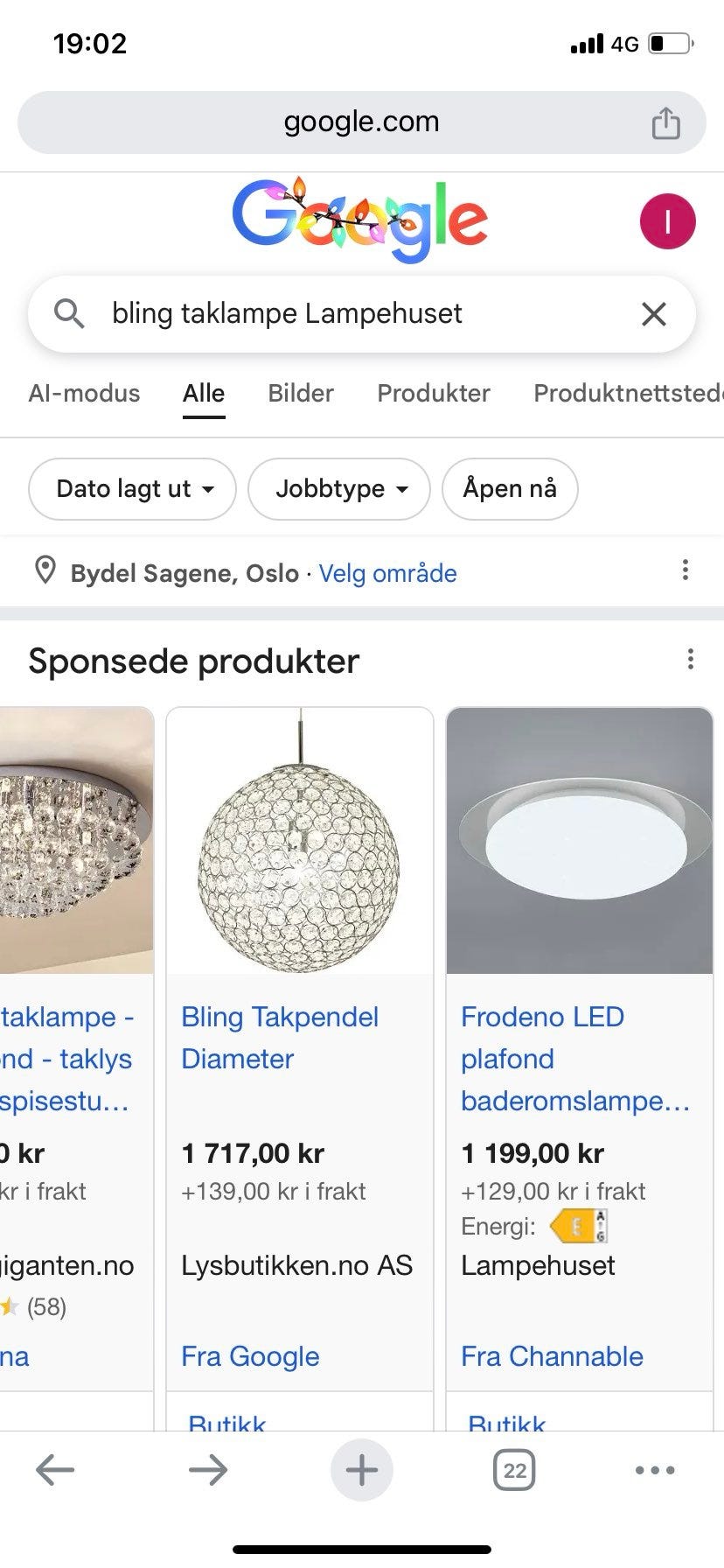Open the Dato lagt ut filter dropdown
The image size is (724, 1568).
pyautogui.click(x=131, y=488)
